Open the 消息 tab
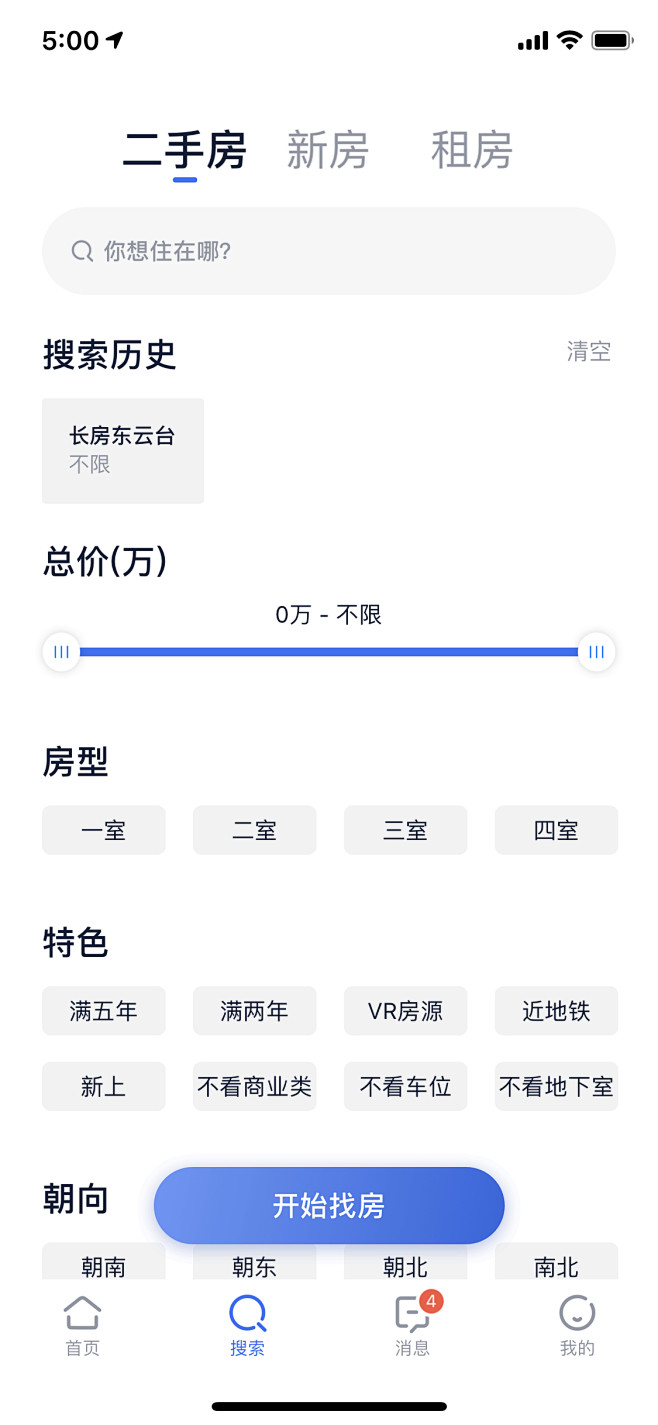Image resolution: width=658 pixels, height=1425 pixels. [413, 1326]
